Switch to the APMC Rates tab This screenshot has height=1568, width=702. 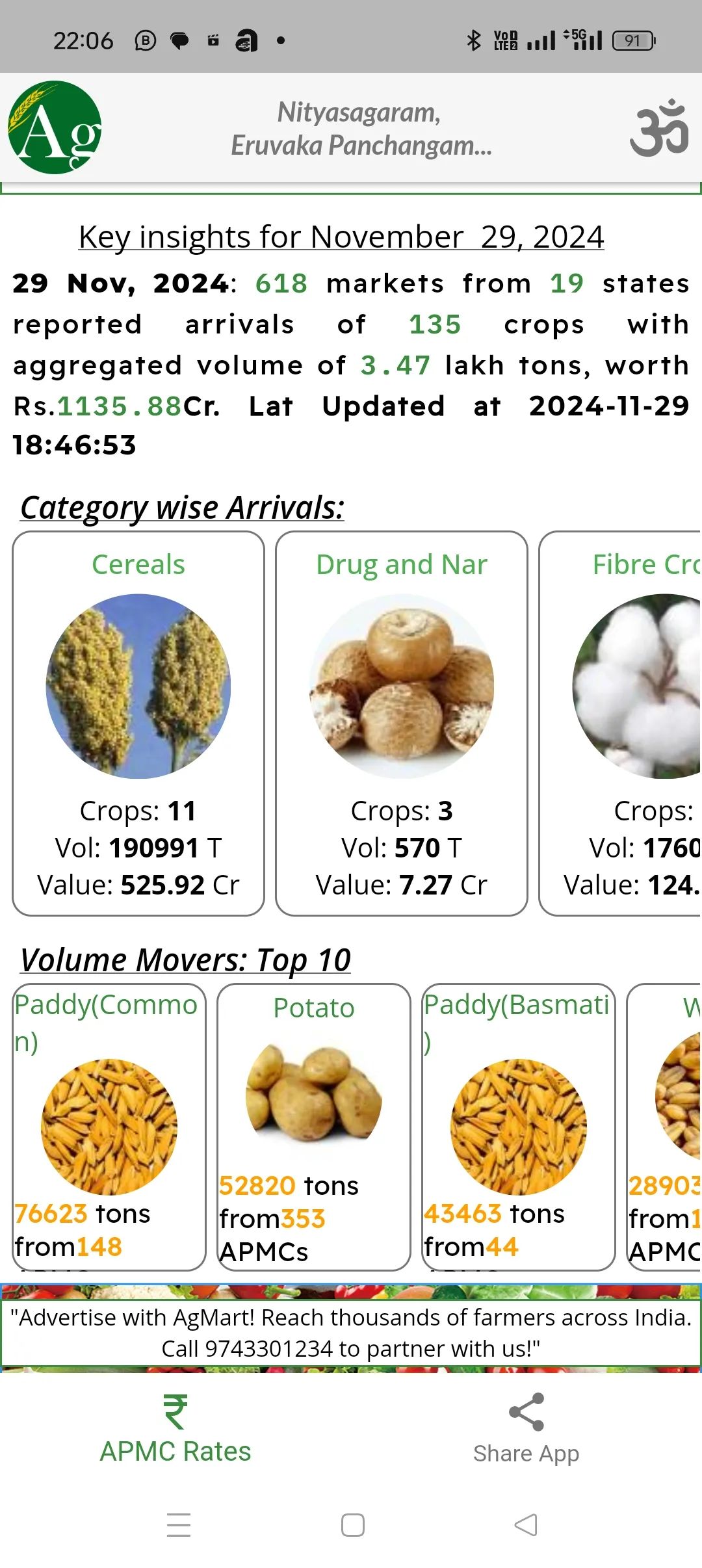click(174, 1451)
